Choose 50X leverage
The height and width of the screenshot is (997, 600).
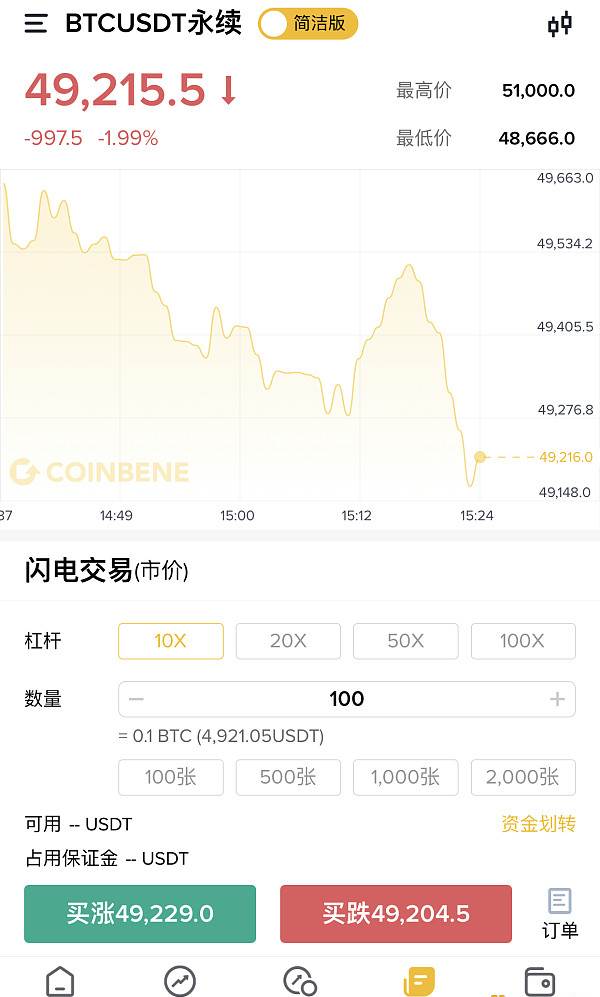406,641
